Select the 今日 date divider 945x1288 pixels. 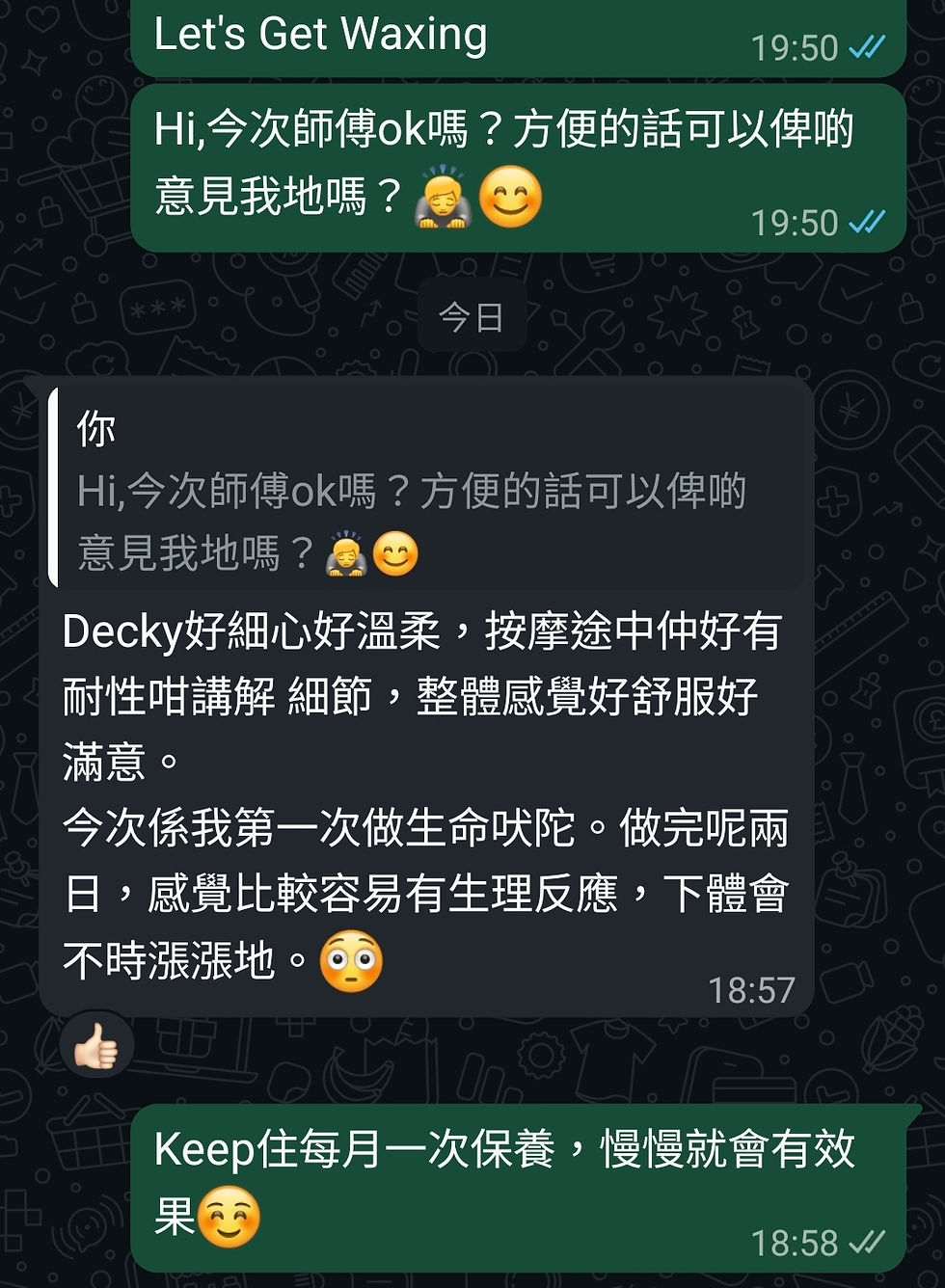472,315
